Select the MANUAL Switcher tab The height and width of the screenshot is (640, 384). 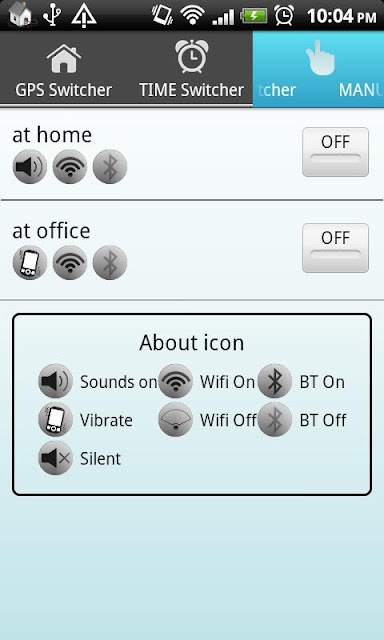(x=318, y=69)
